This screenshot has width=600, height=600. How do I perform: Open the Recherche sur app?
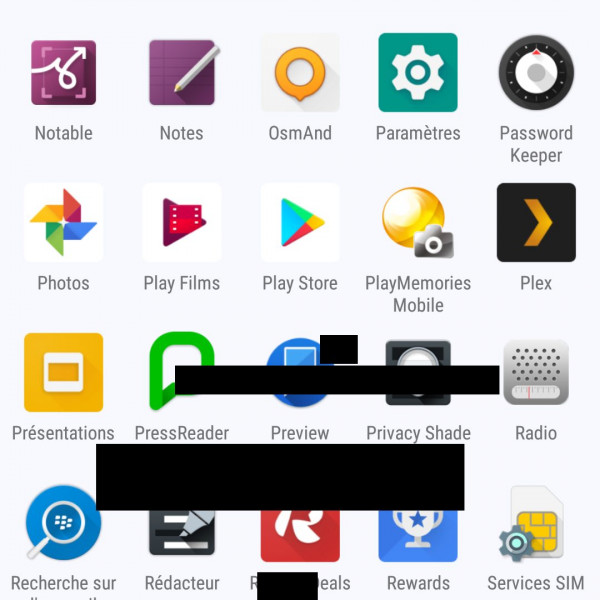click(63, 525)
